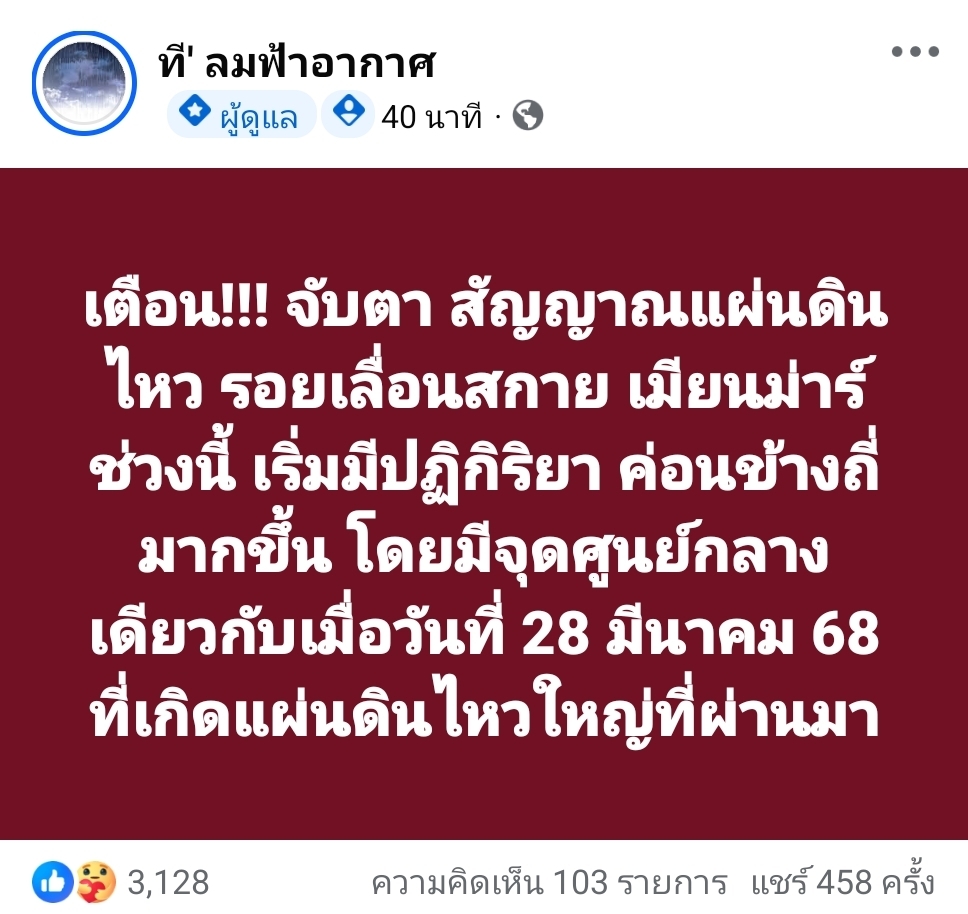Tap the globe public audience icon
This screenshot has width=968, height=914.
tap(528, 118)
